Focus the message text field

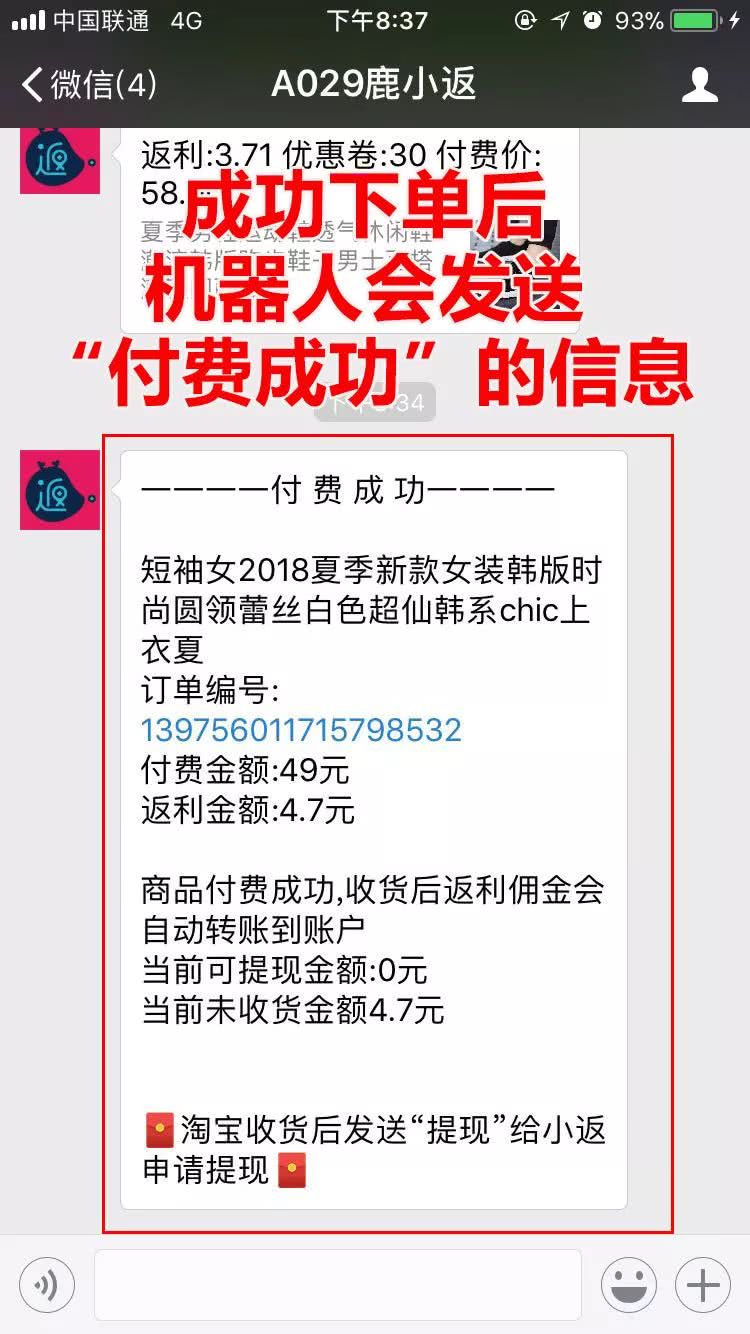338,1285
